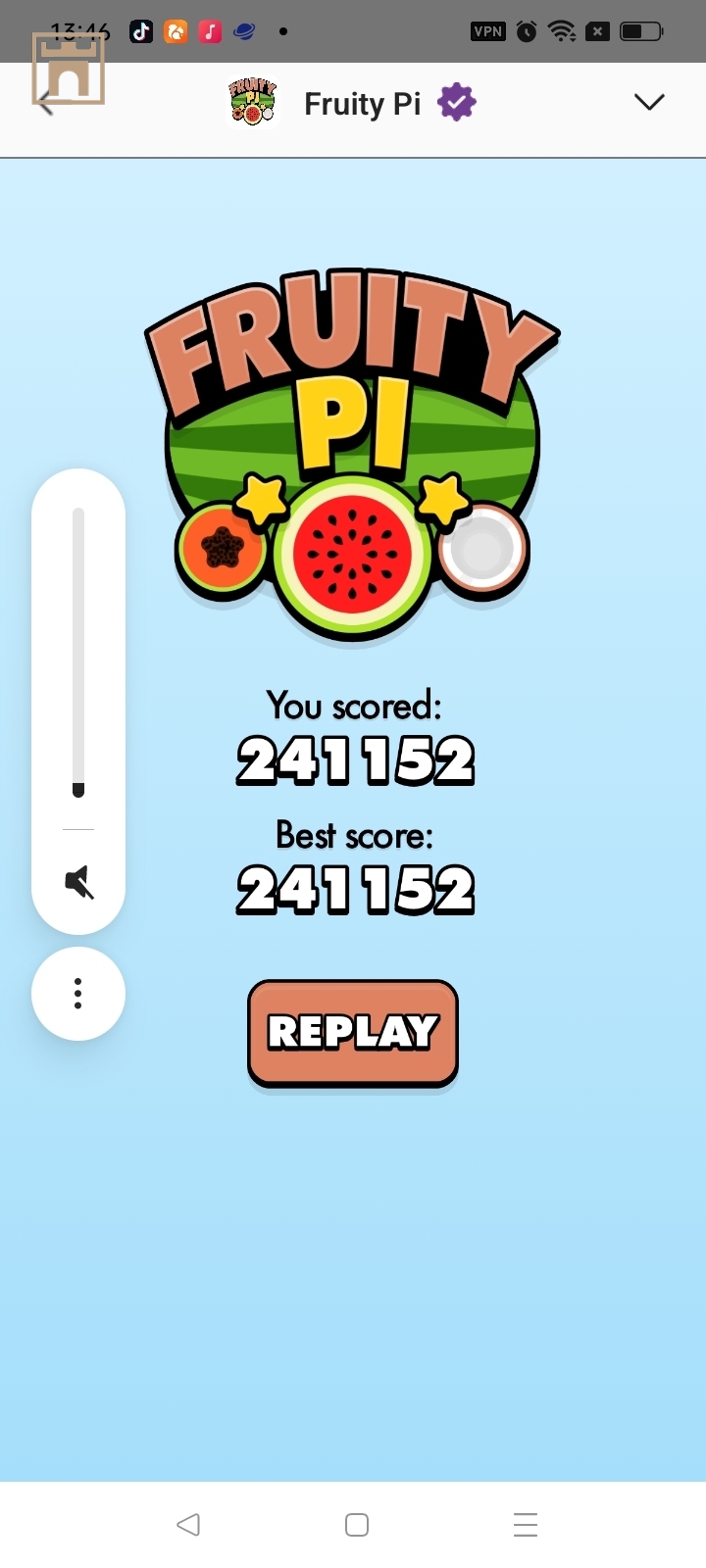Expand the chevron next to Fruity Pi
The image size is (706, 1568).
(x=649, y=102)
